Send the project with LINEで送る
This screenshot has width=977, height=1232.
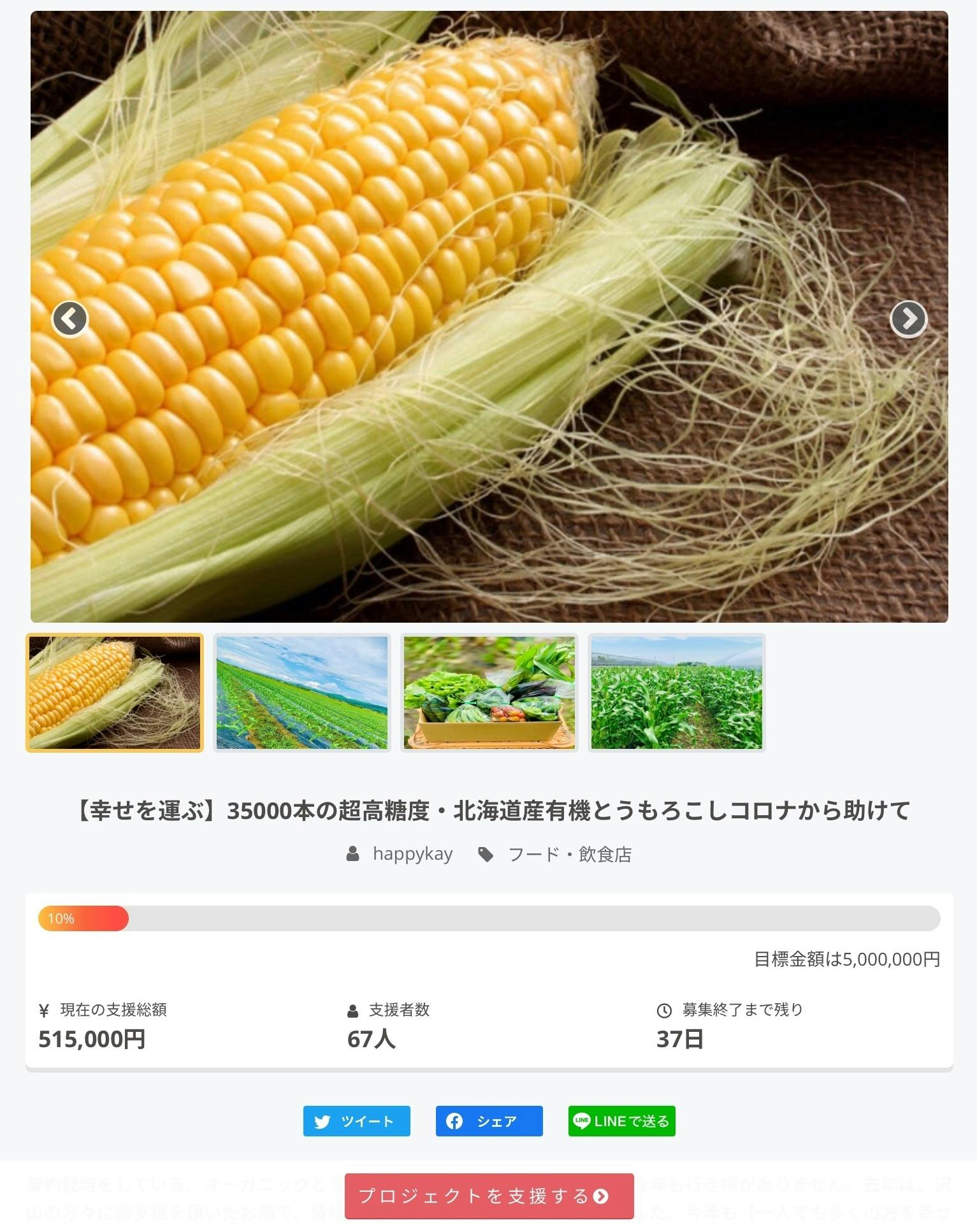tap(622, 1121)
